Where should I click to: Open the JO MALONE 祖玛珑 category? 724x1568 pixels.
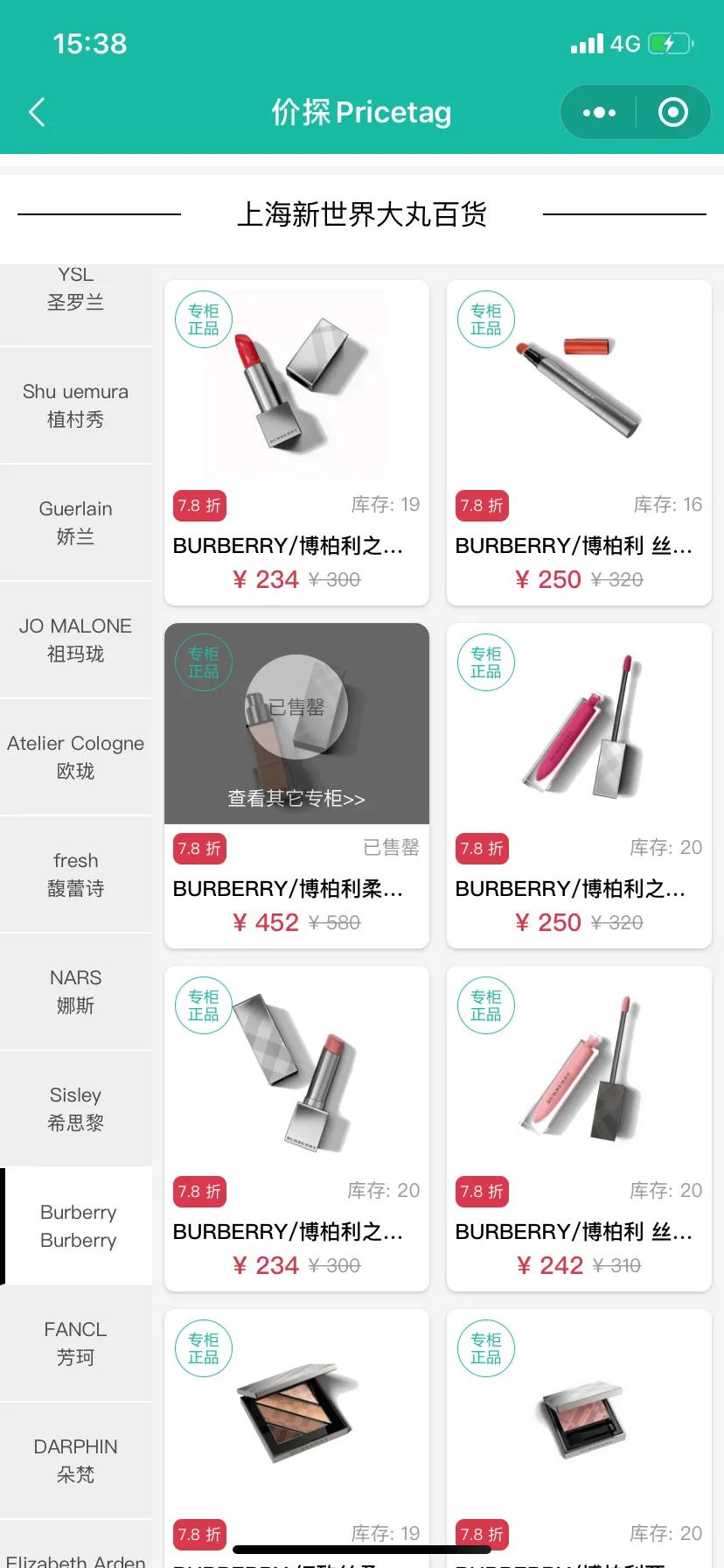[76, 640]
